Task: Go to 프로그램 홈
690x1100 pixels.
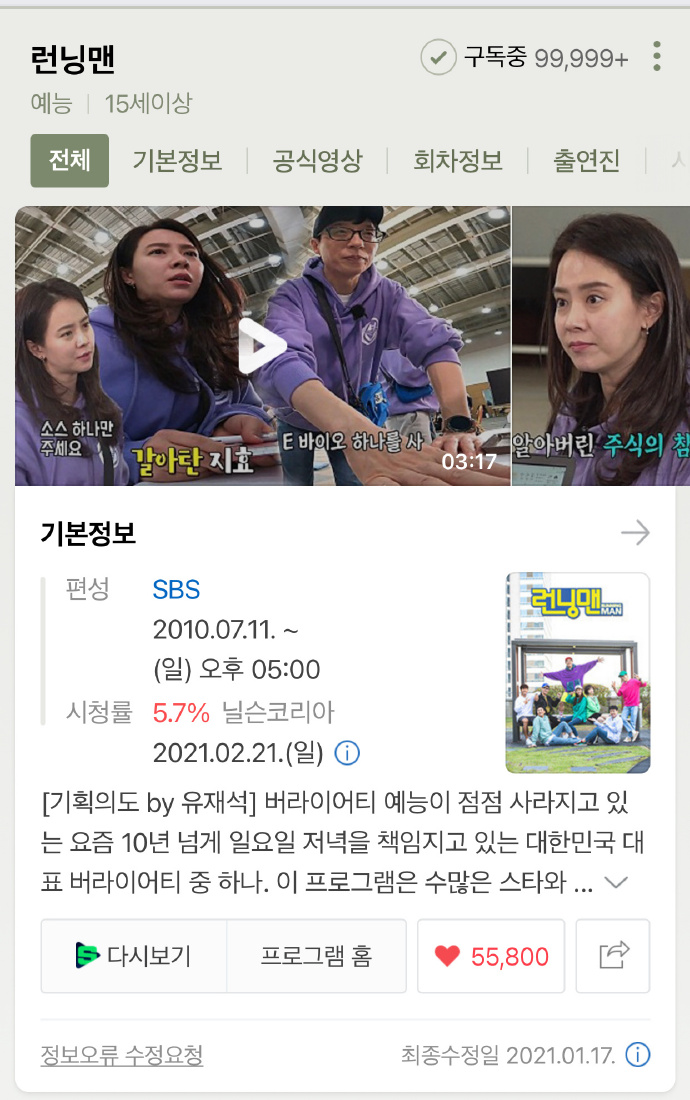Action: point(316,956)
